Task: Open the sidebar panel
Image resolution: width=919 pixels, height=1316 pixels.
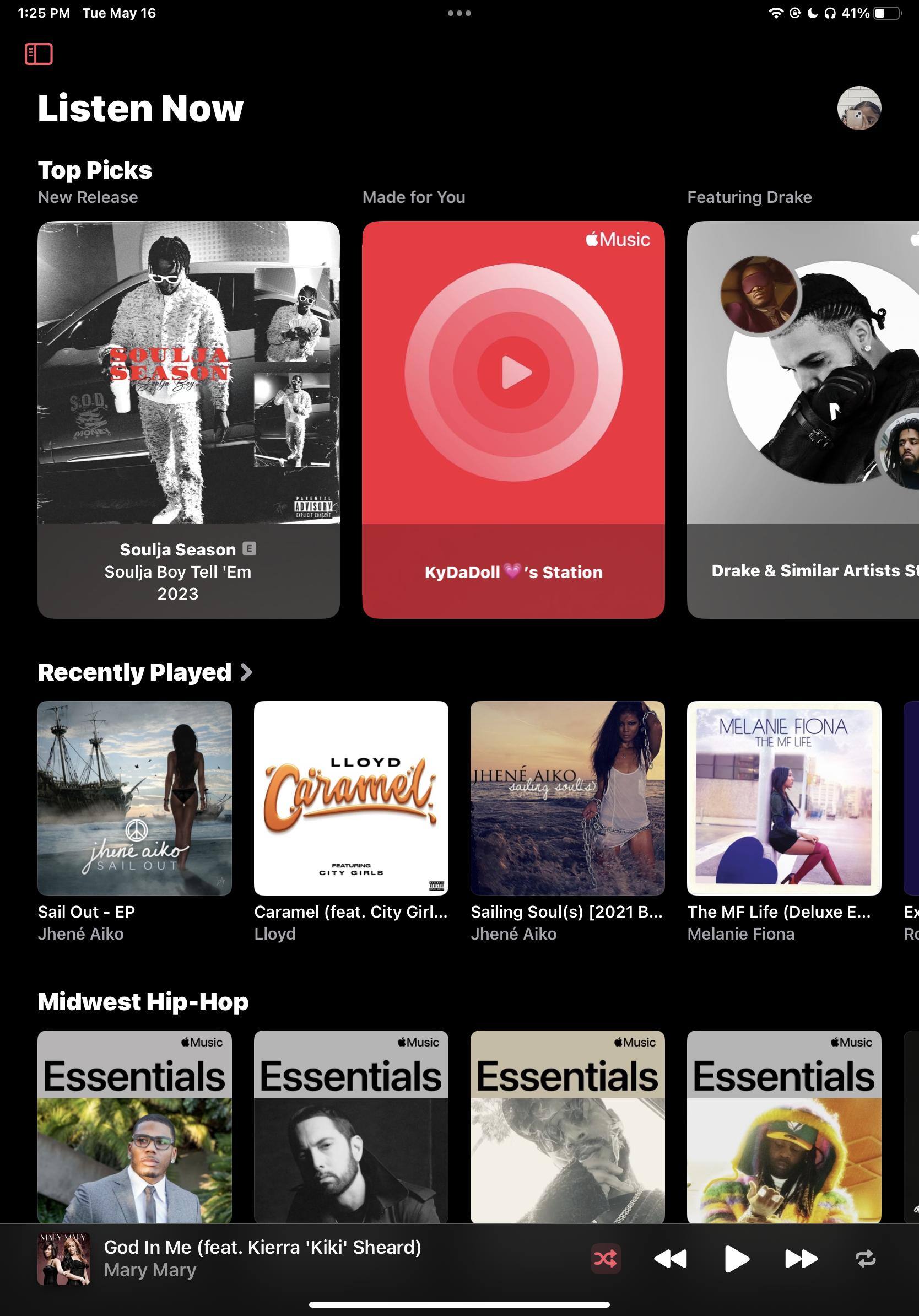Action: tap(39, 54)
